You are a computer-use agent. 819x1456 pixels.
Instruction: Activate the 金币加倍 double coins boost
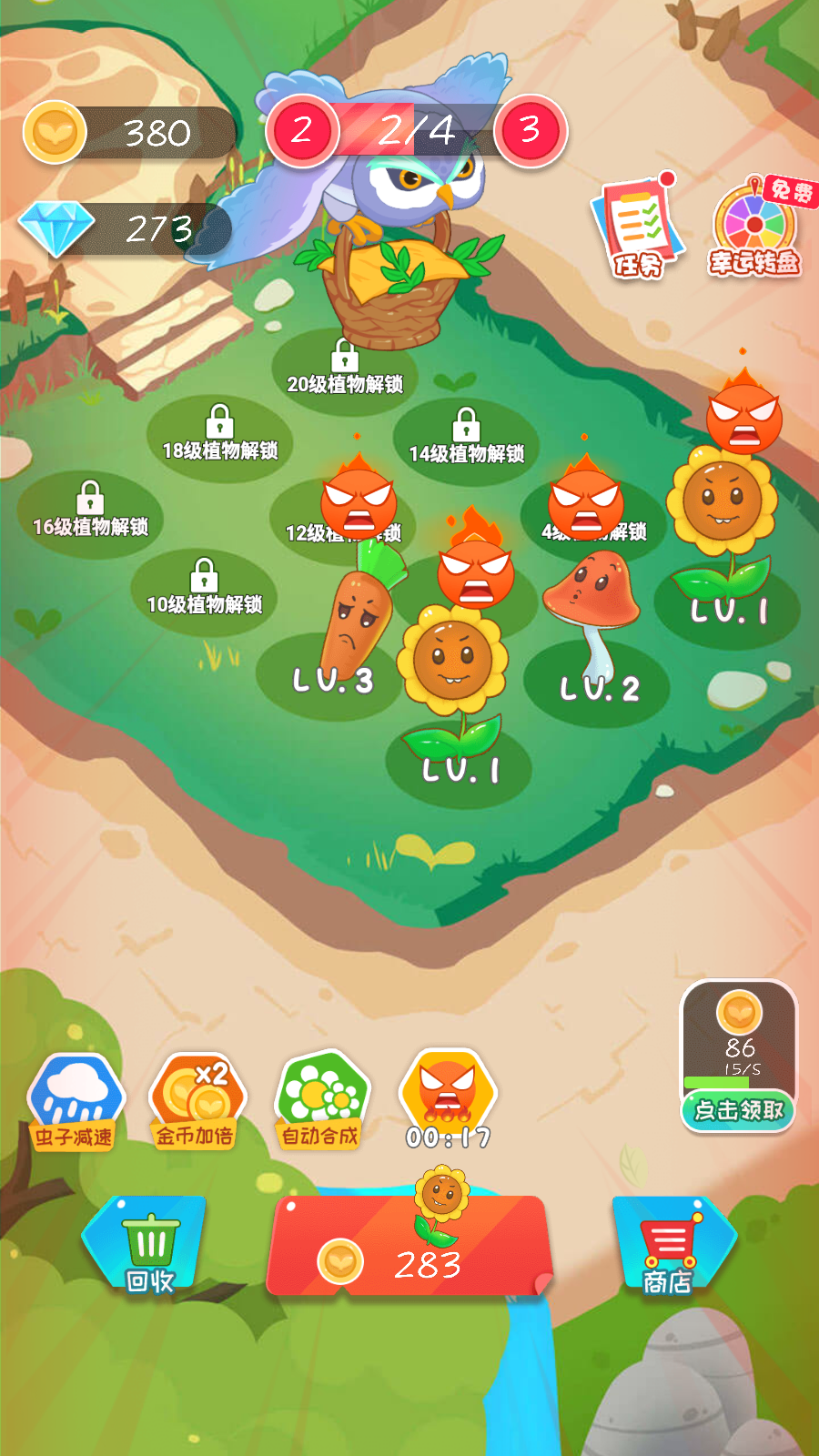click(x=196, y=1101)
